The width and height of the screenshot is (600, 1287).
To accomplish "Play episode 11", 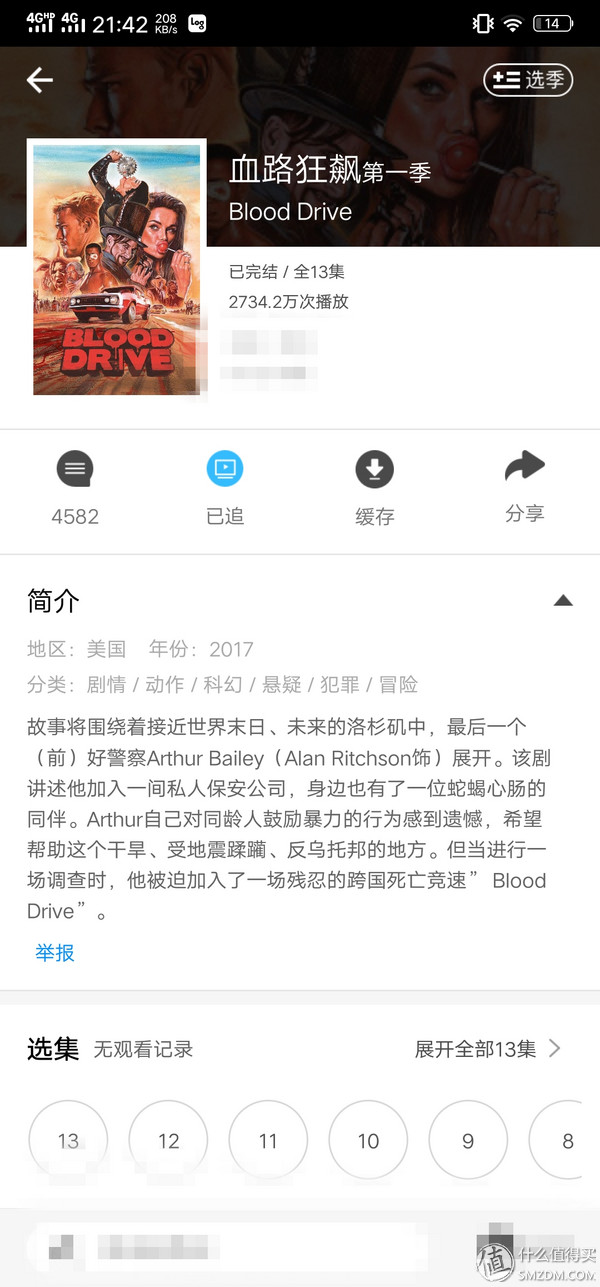I will coord(268,1140).
